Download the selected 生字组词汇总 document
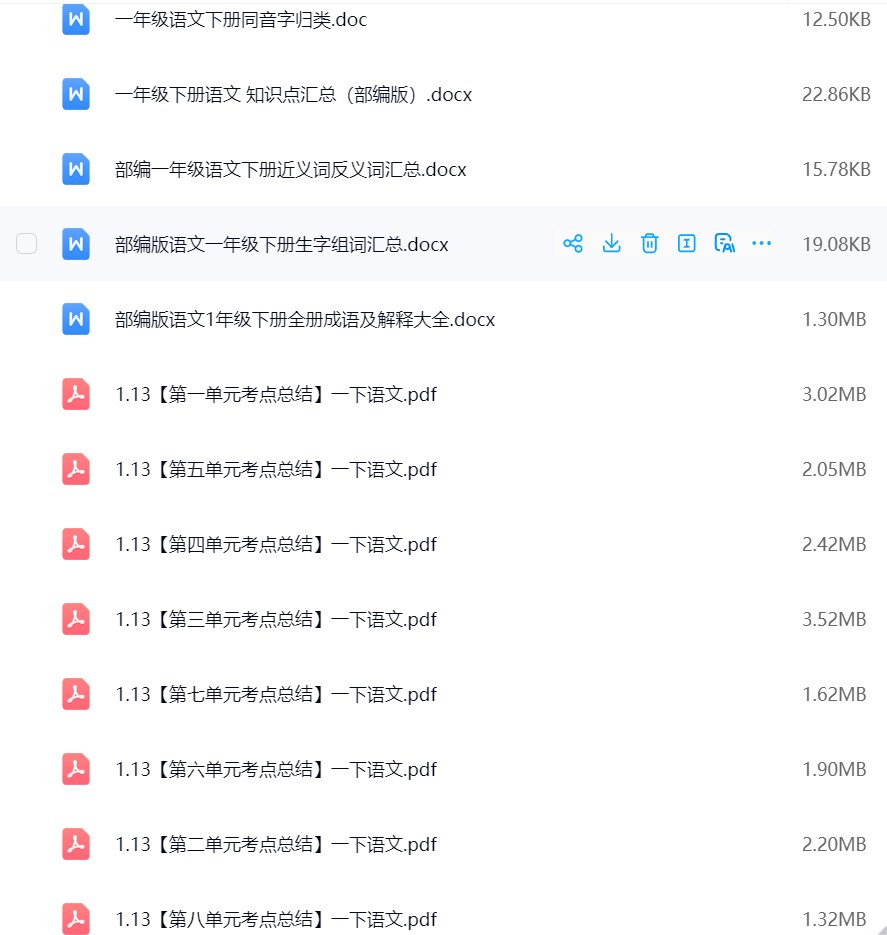This screenshot has height=935, width=887. [611, 243]
